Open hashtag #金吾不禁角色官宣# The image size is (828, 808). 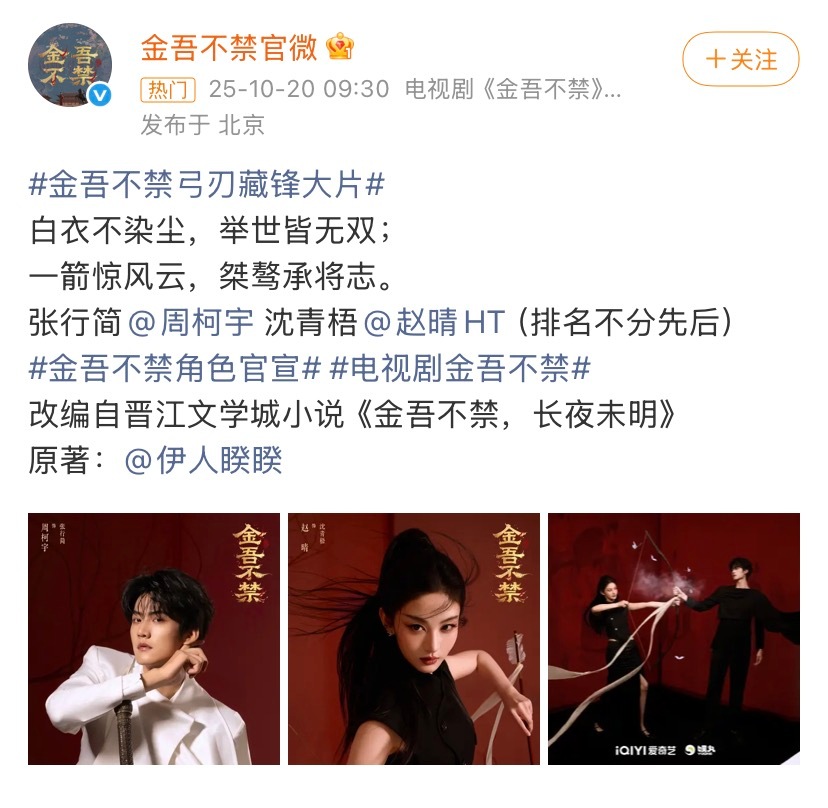coord(175,369)
